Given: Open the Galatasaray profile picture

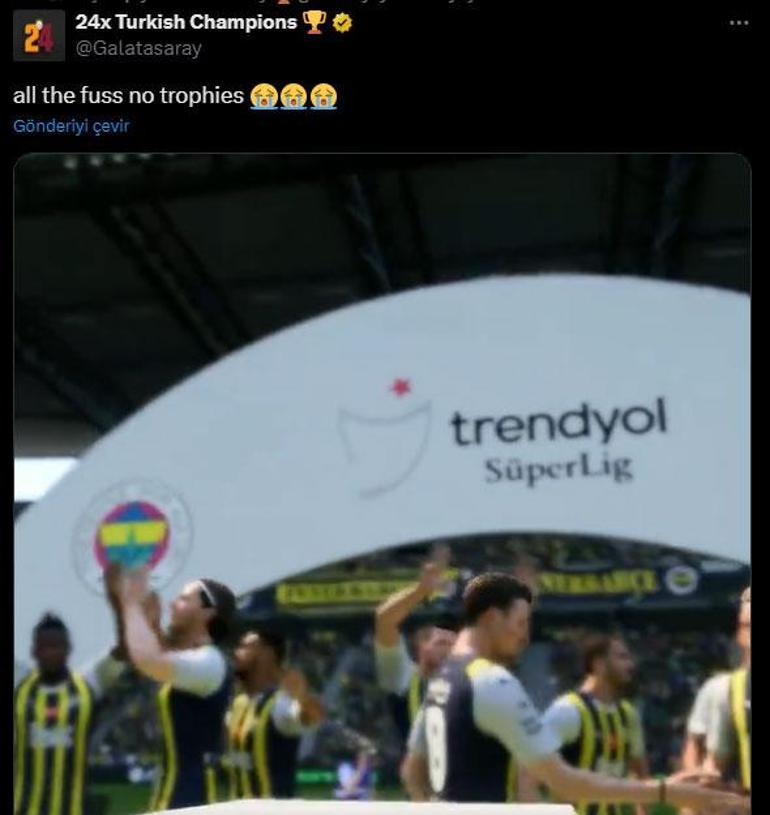Looking at the screenshot, I should point(39,35).
